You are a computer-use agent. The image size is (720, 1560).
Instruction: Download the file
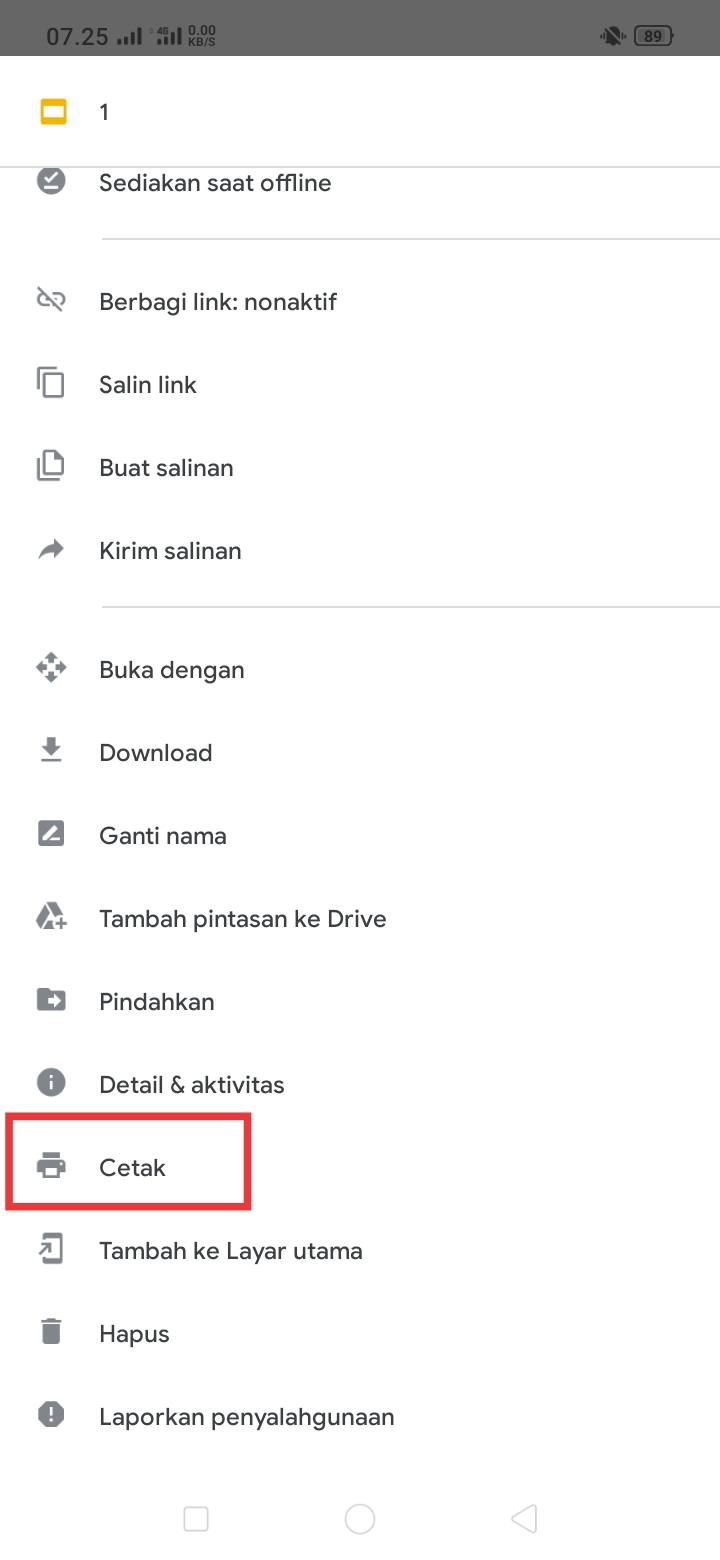click(155, 753)
